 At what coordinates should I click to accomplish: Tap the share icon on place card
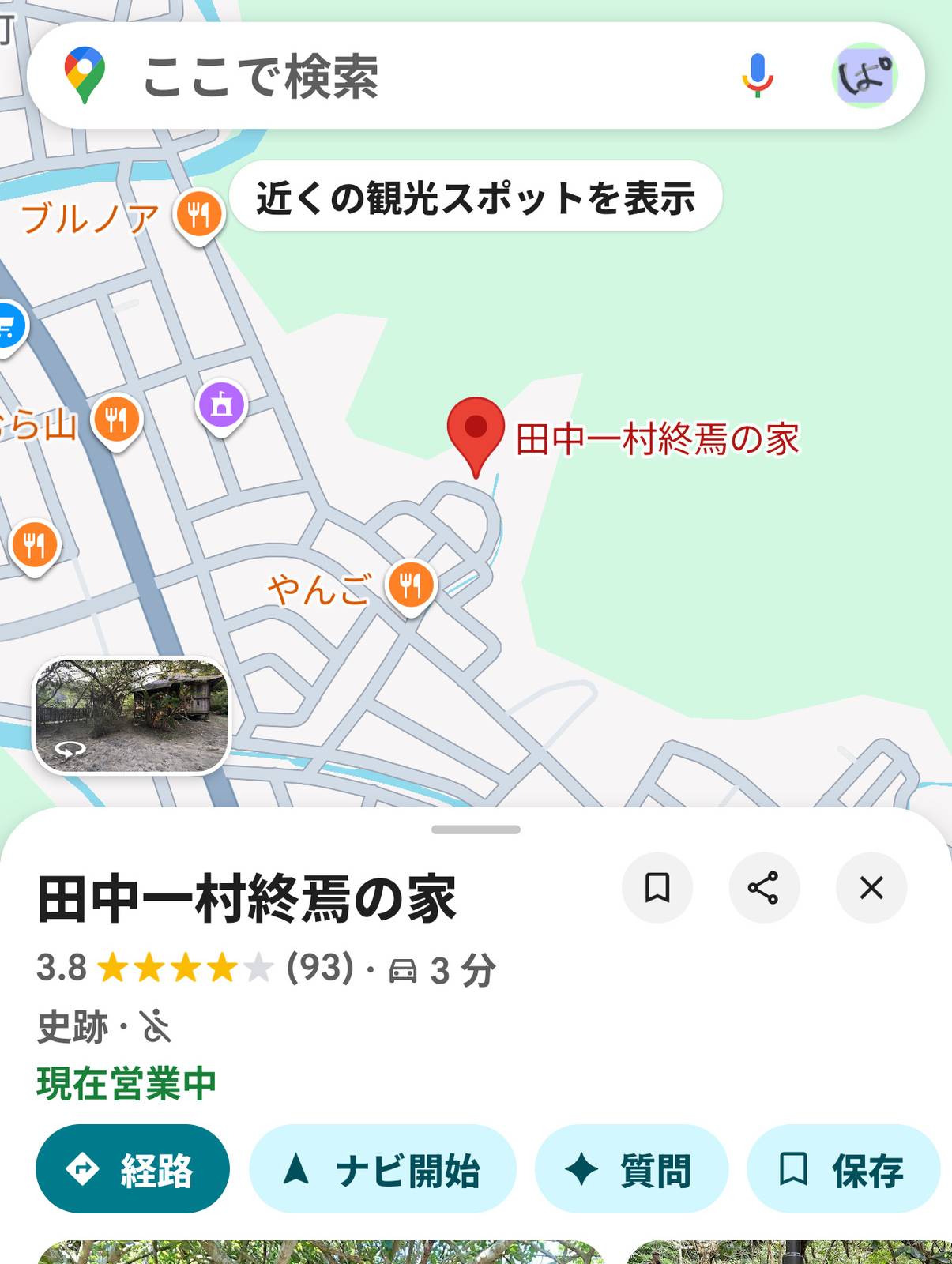tap(763, 888)
